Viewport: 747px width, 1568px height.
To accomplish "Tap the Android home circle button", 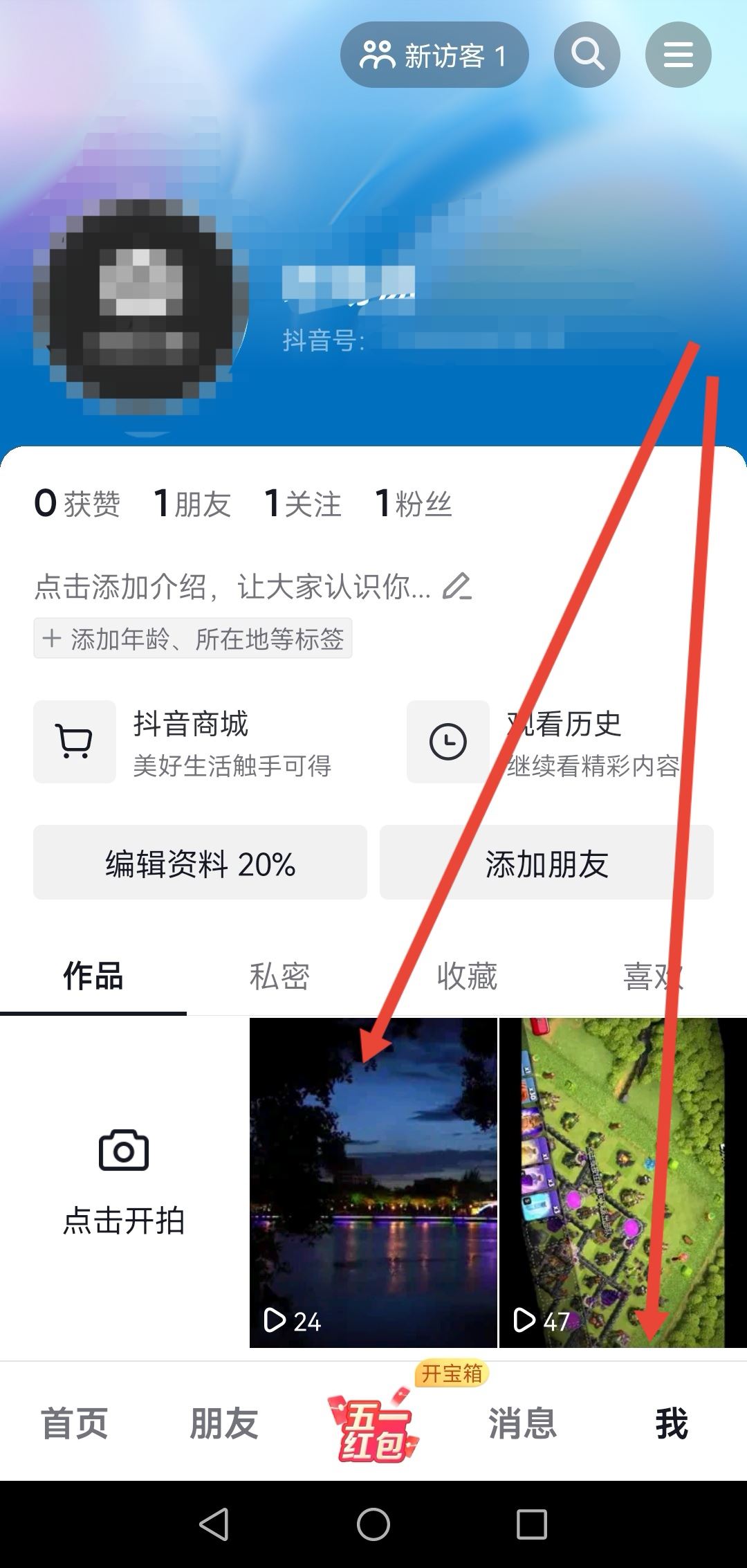I will [373, 1525].
